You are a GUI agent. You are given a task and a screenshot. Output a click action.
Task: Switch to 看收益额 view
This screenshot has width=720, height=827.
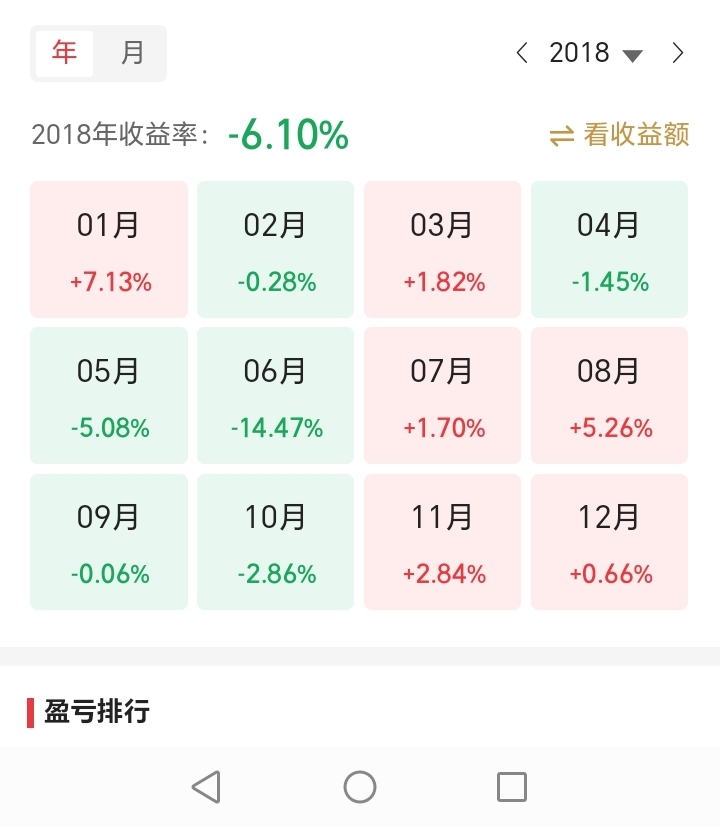point(620,135)
